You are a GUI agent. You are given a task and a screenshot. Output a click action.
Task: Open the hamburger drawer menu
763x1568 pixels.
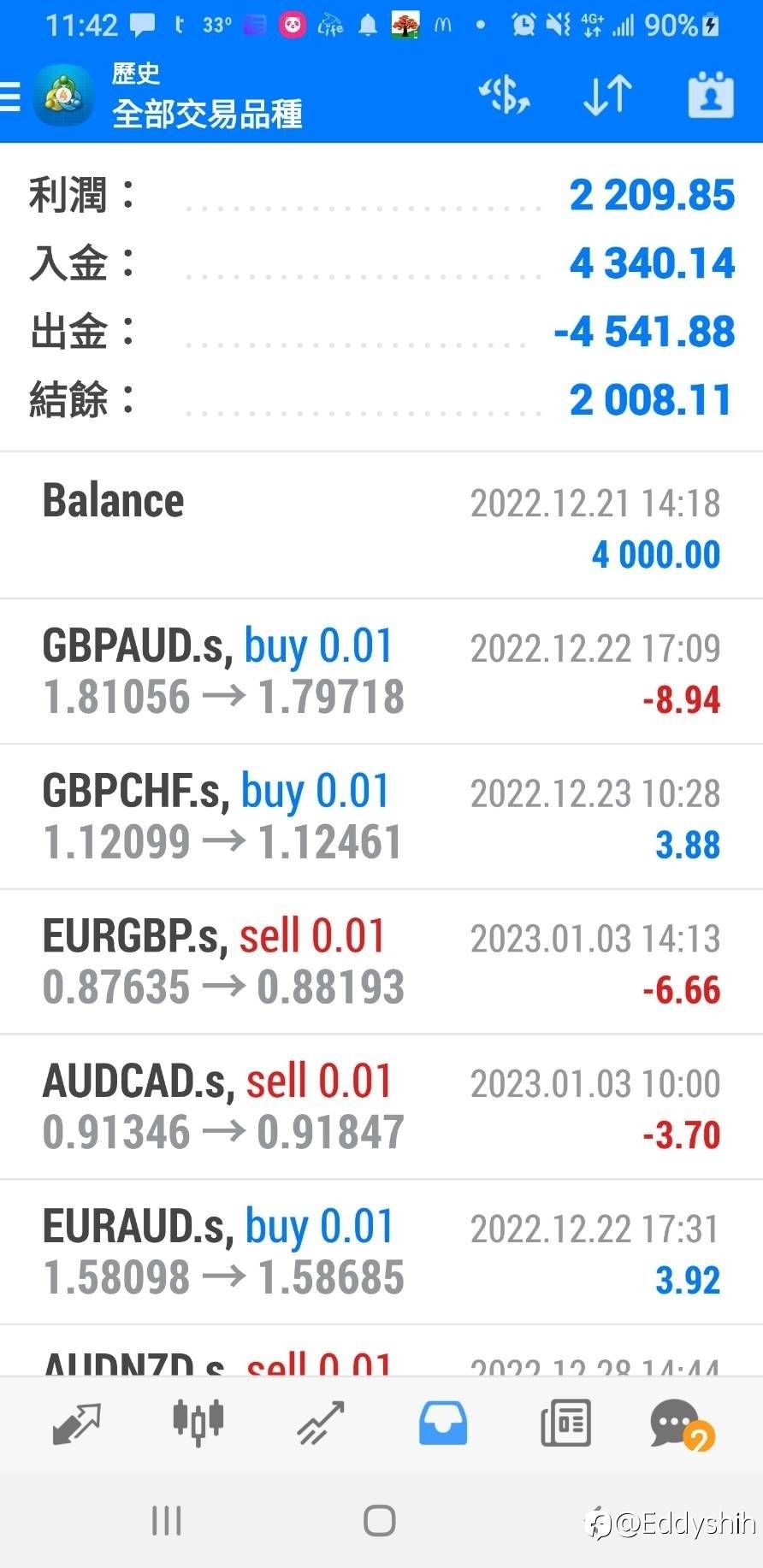12,96
